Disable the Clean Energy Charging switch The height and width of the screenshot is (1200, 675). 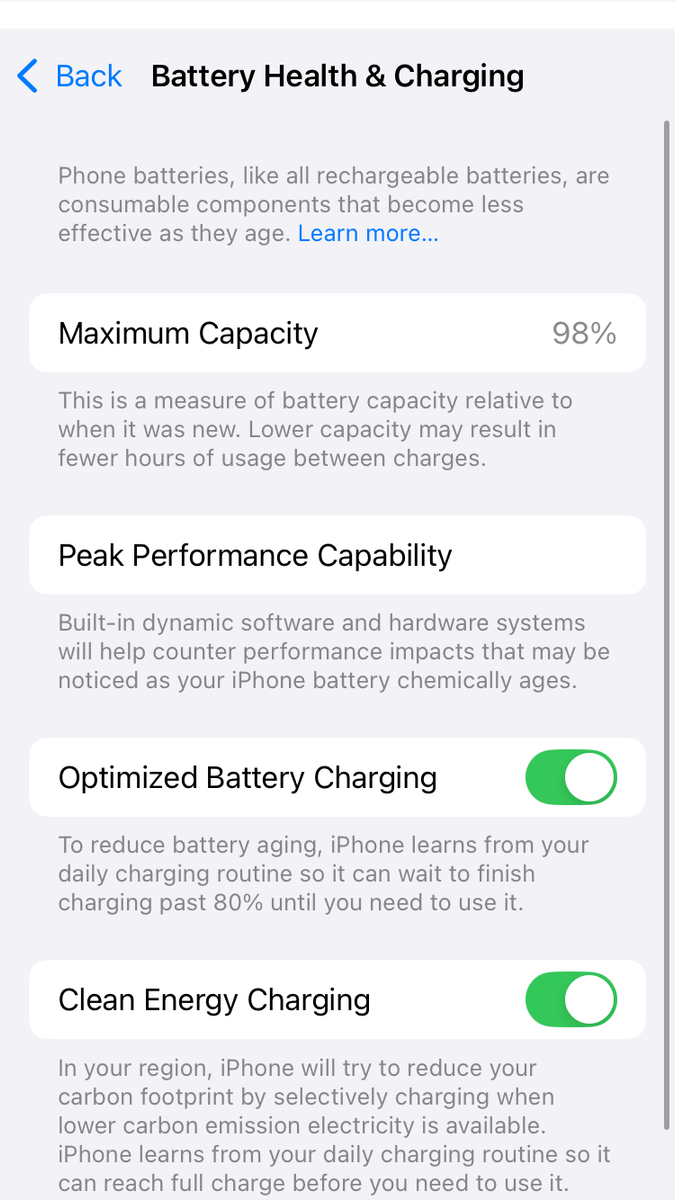tap(571, 1001)
